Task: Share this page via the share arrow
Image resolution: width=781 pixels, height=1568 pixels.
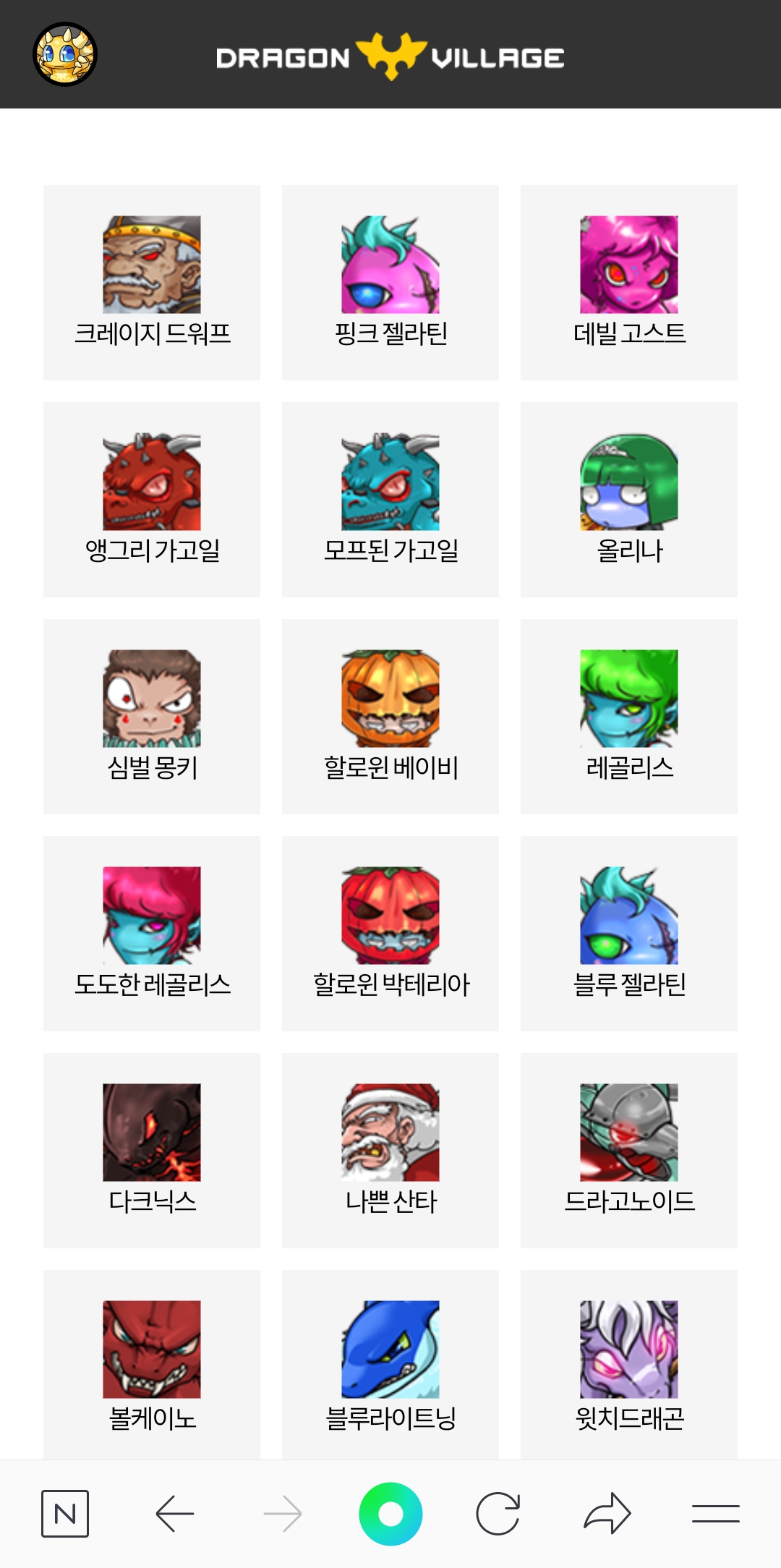Action: coord(607,1513)
